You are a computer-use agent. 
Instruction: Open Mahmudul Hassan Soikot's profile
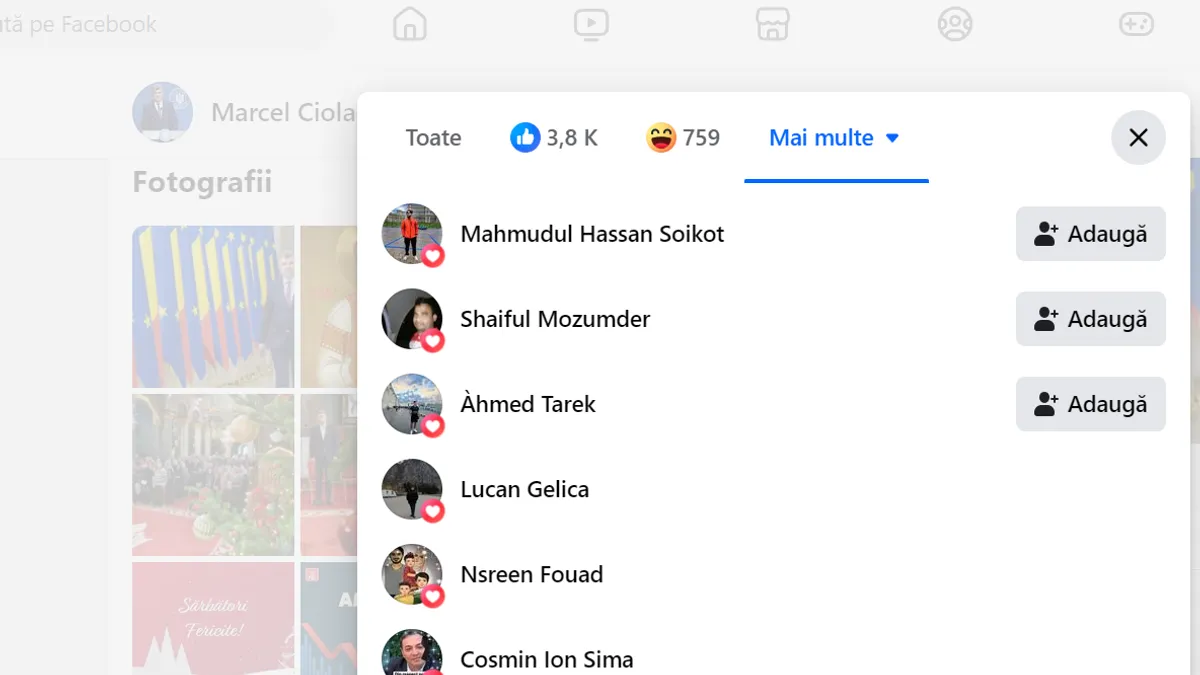click(592, 234)
